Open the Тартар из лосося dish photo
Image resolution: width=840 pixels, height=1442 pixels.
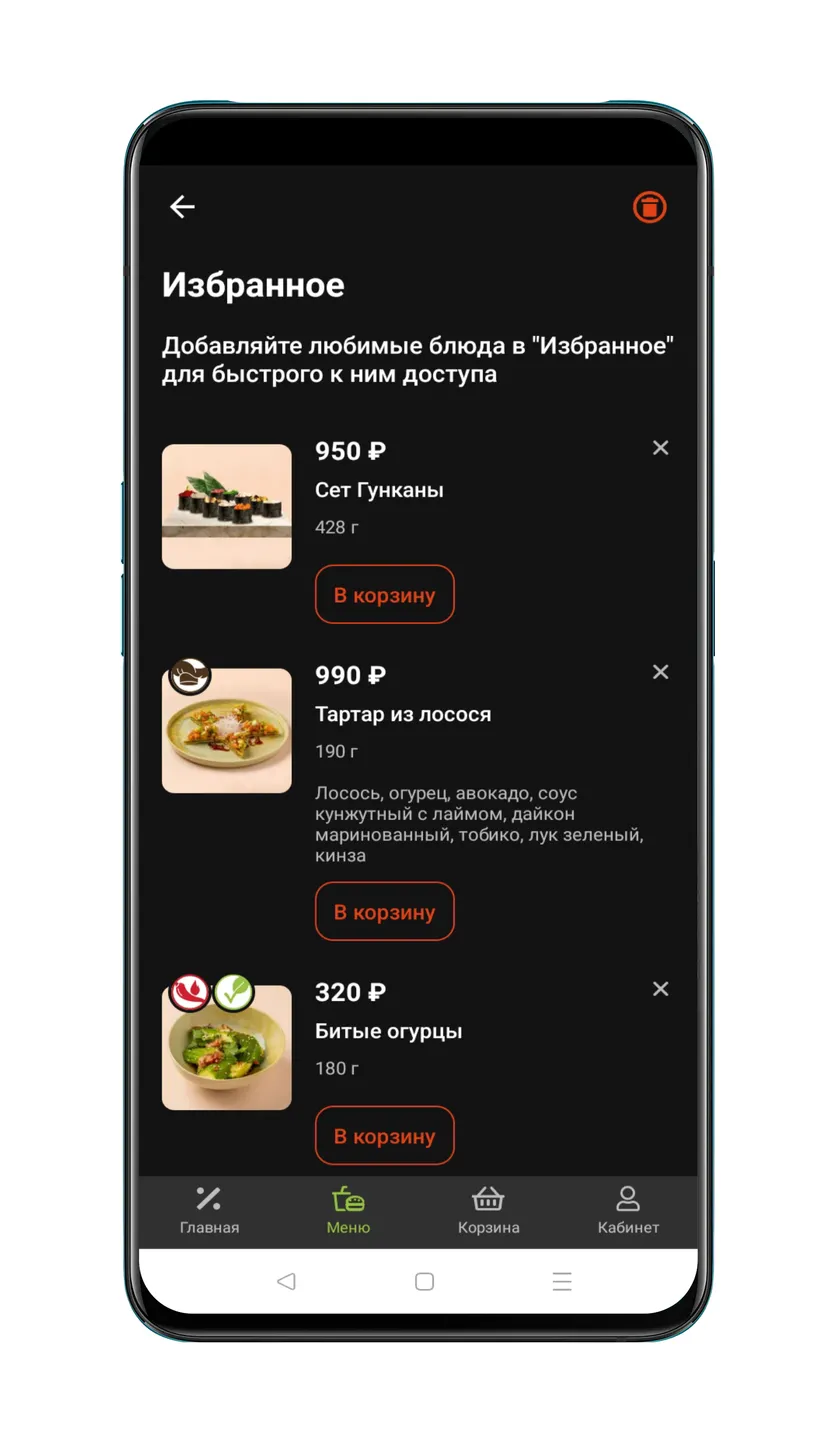tap(227, 731)
